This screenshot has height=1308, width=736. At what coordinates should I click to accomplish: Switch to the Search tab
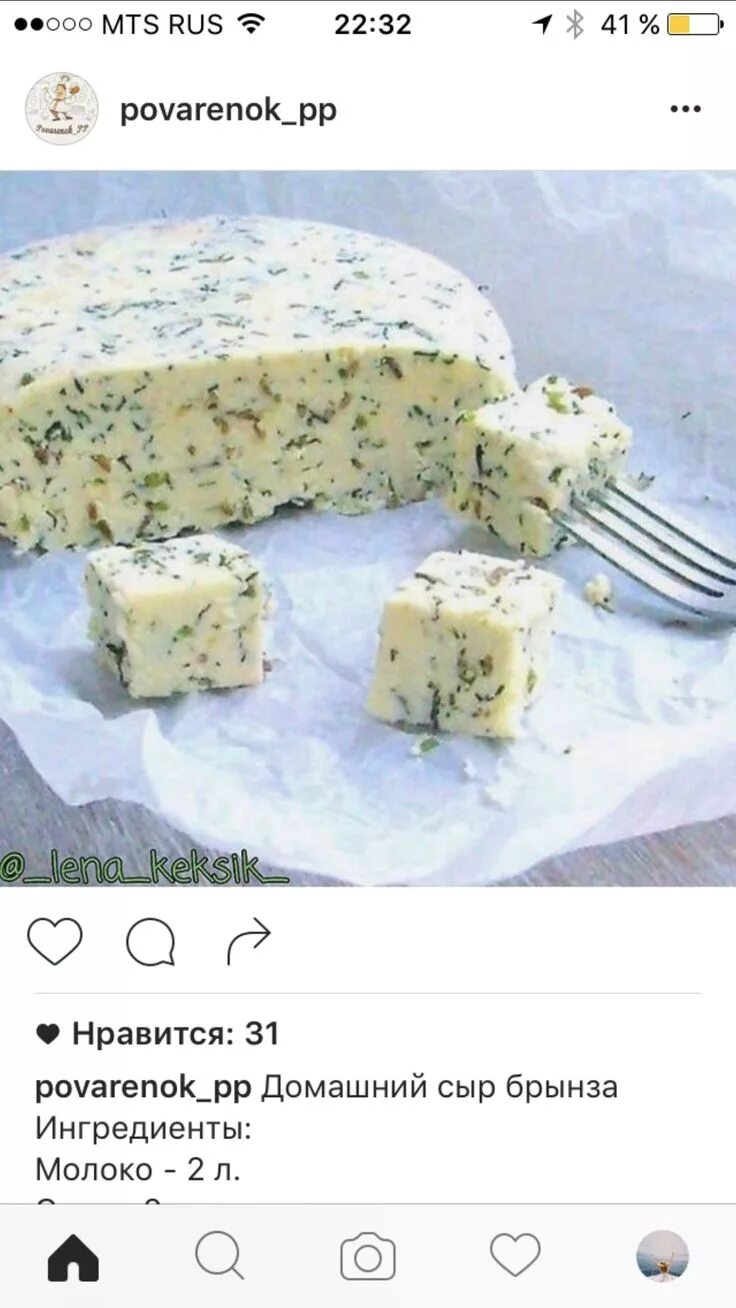click(220, 1256)
